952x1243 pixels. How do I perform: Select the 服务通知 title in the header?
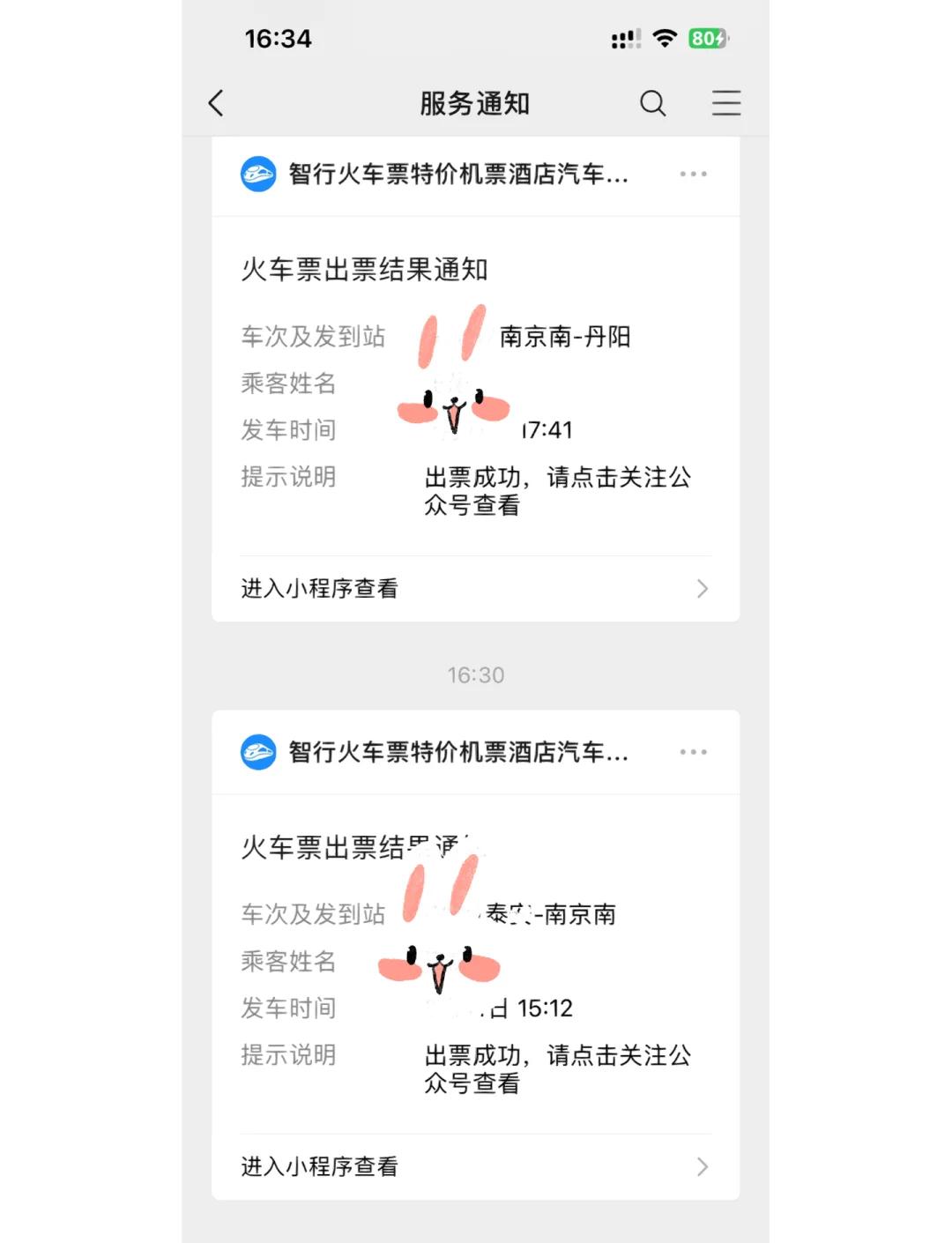476,103
